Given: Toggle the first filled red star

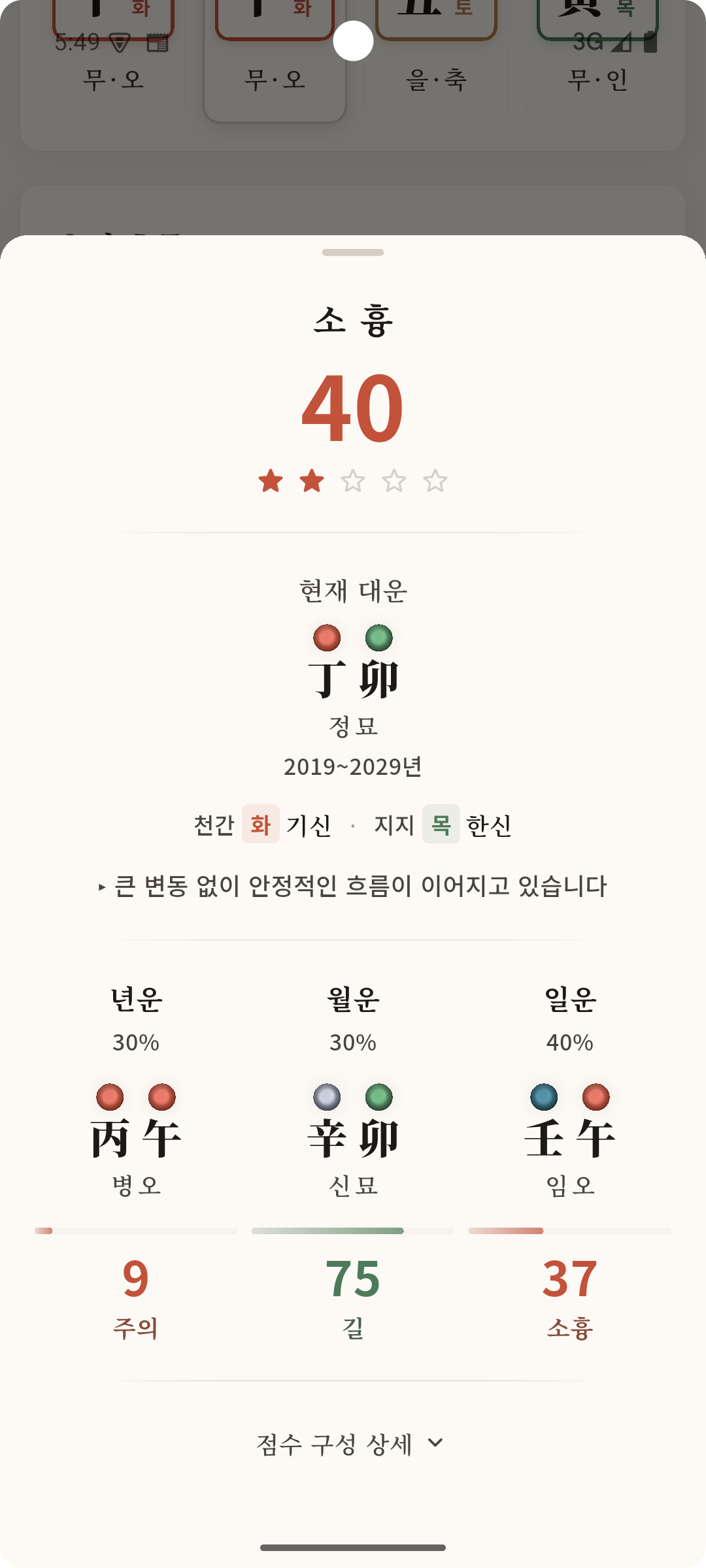Looking at the screenshot, I should pos(269,480).
